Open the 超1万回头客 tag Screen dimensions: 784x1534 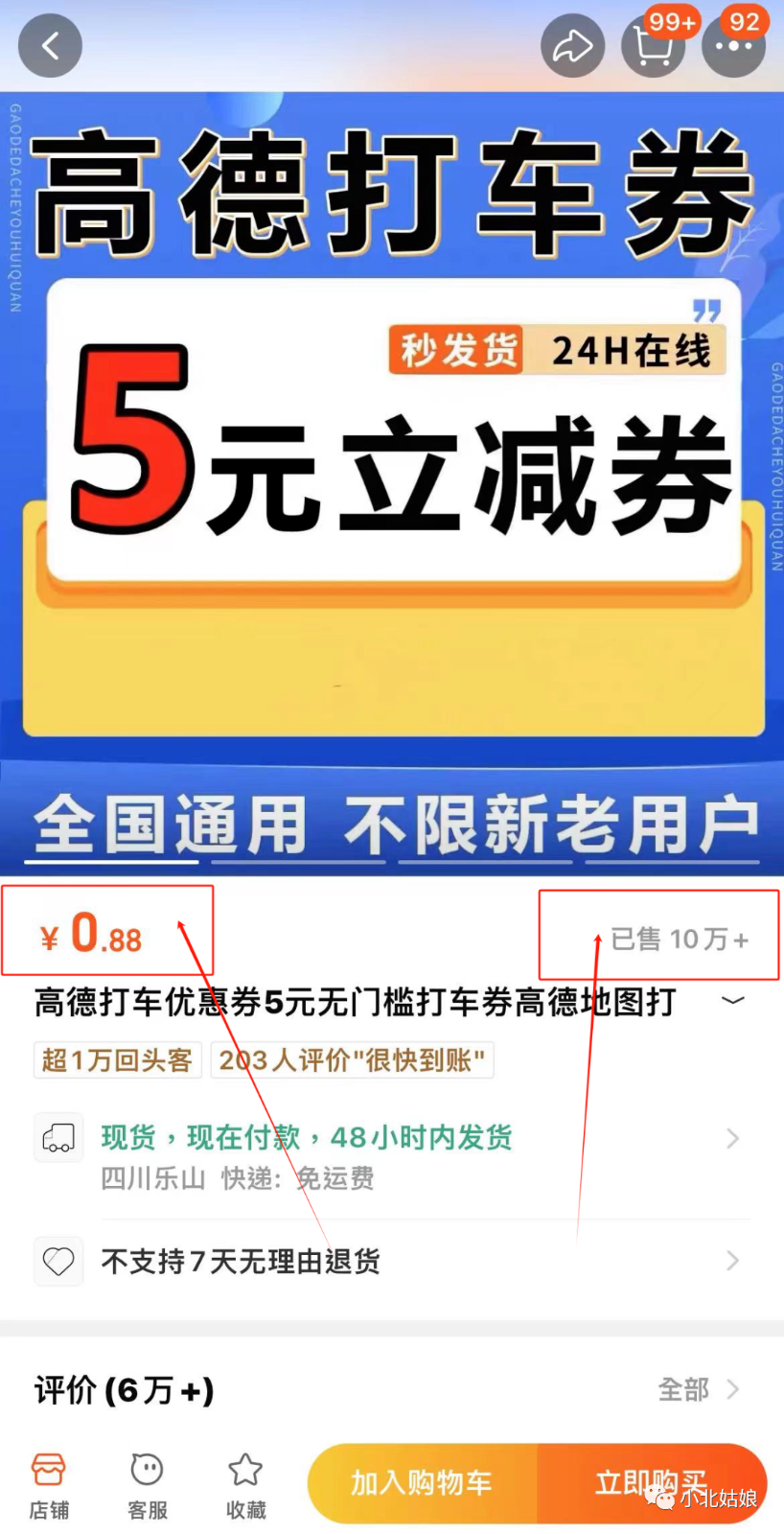coord(117,1059)
